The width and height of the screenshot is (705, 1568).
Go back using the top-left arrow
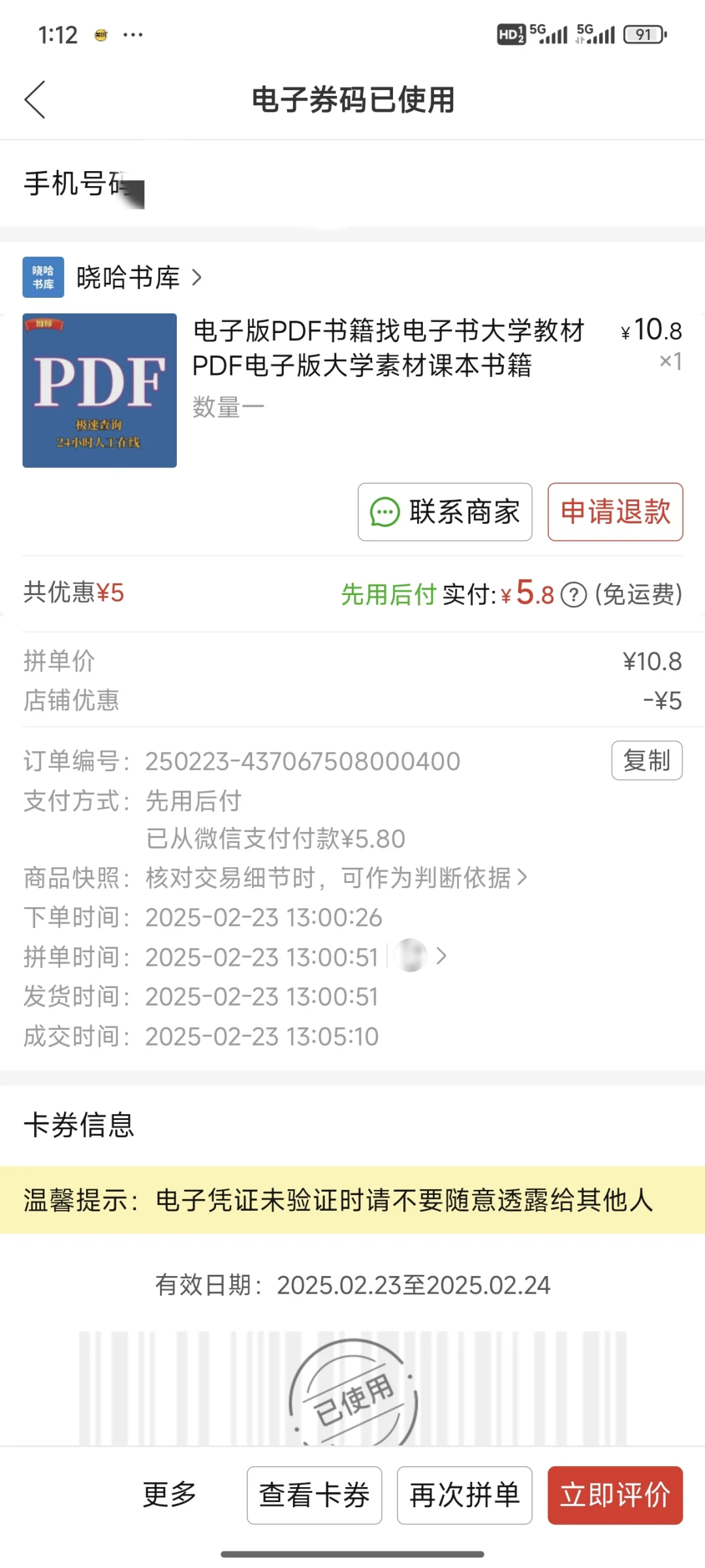coord(35,100)
